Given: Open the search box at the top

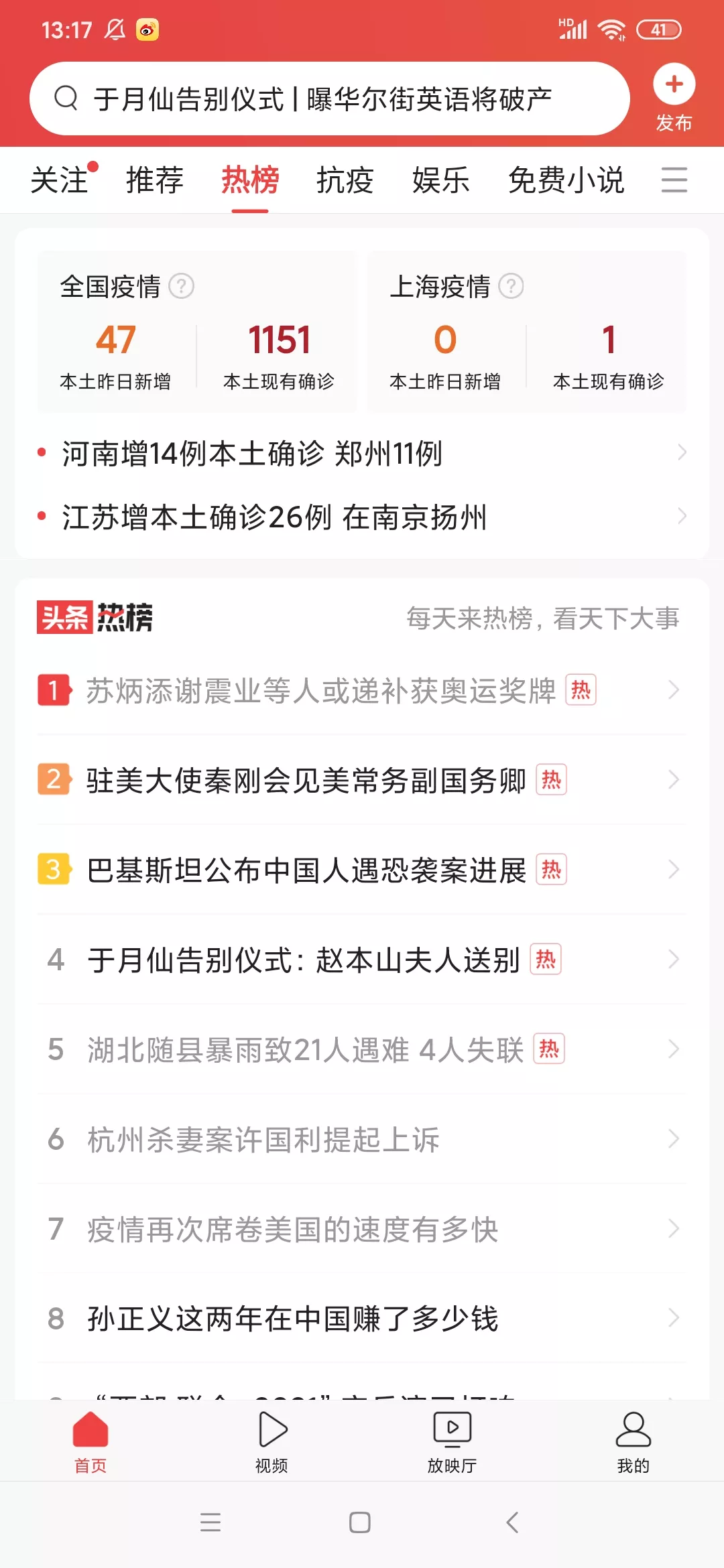Looking at the screenshot, I should point(329,99).
